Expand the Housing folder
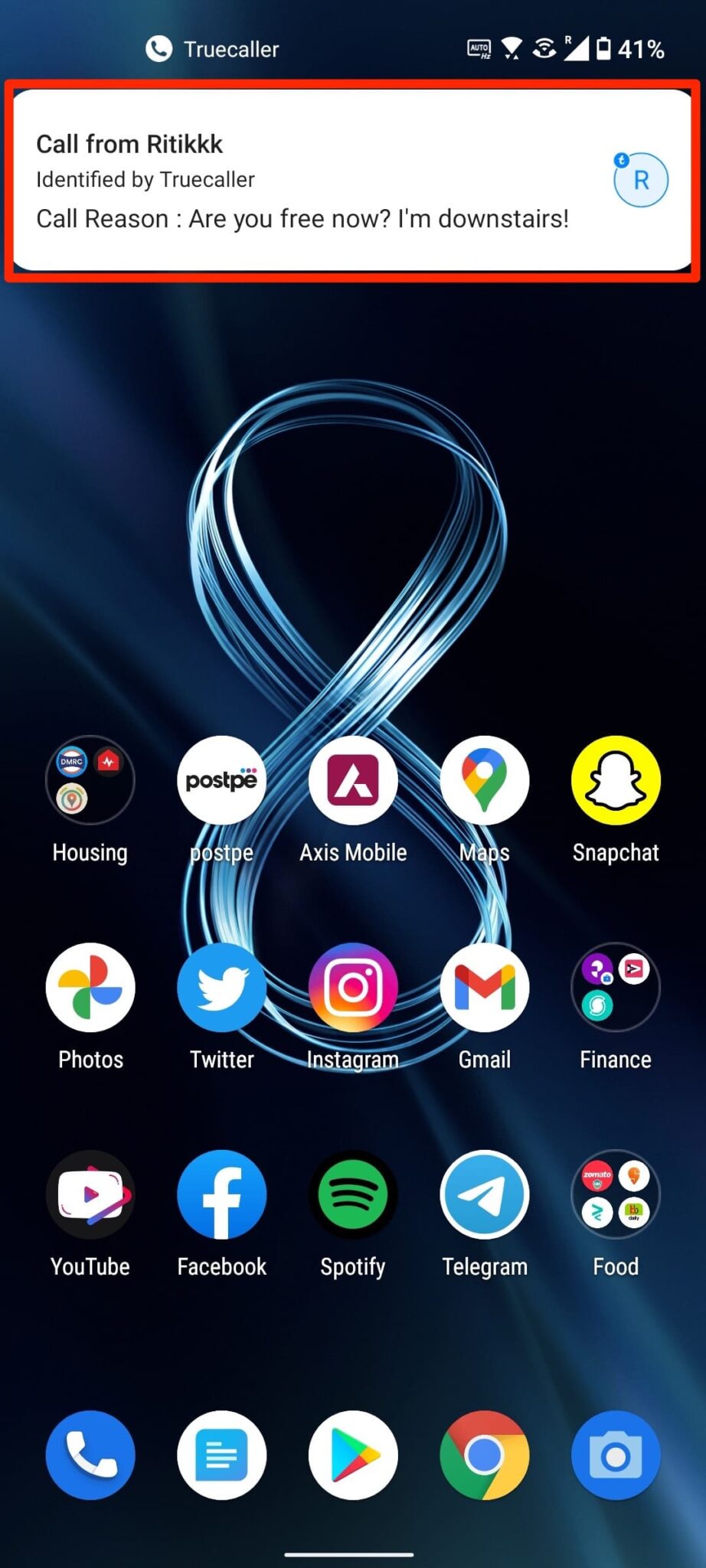 click(x=90, y=780)
